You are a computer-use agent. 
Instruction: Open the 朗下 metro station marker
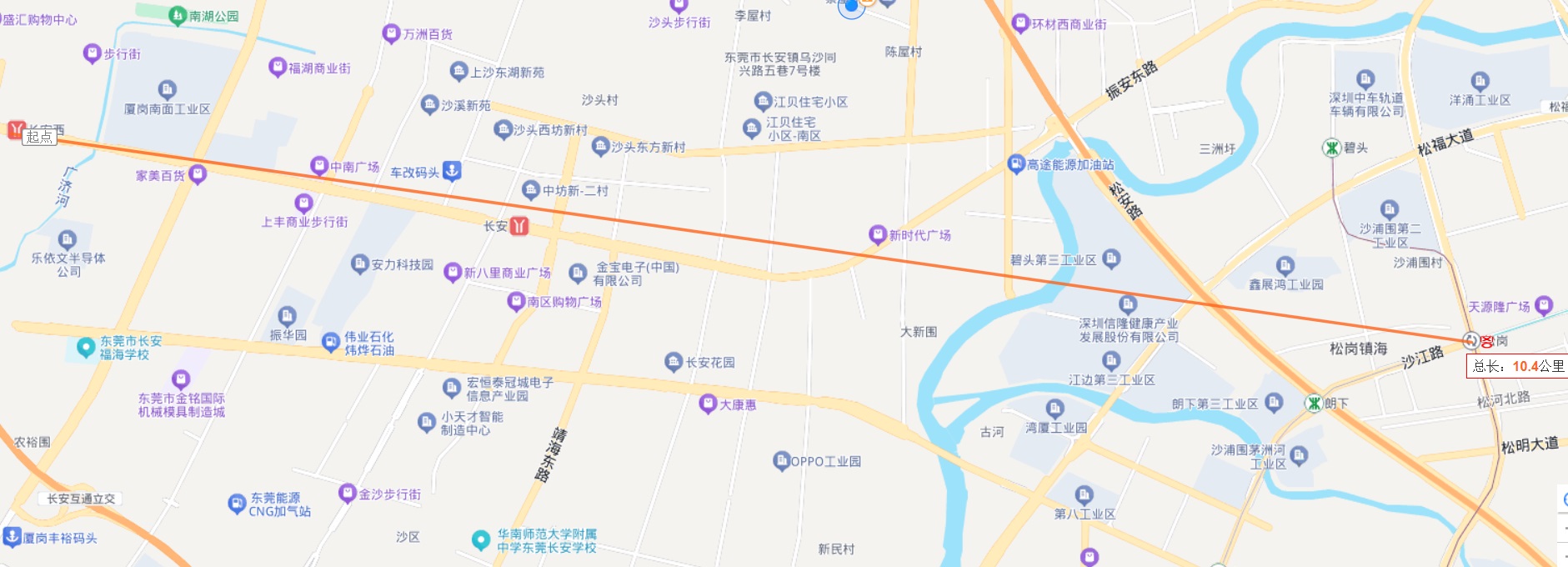coord(1315,404)
